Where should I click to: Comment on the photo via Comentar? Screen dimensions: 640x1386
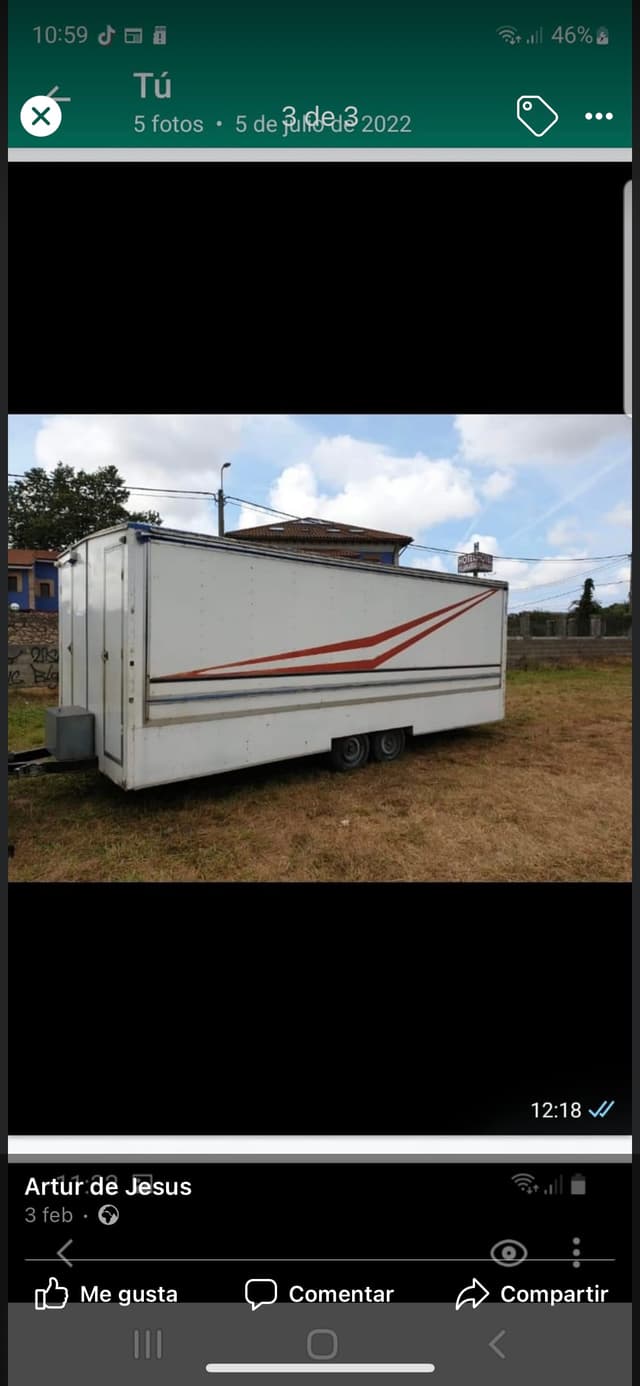tap(320, 1294)
